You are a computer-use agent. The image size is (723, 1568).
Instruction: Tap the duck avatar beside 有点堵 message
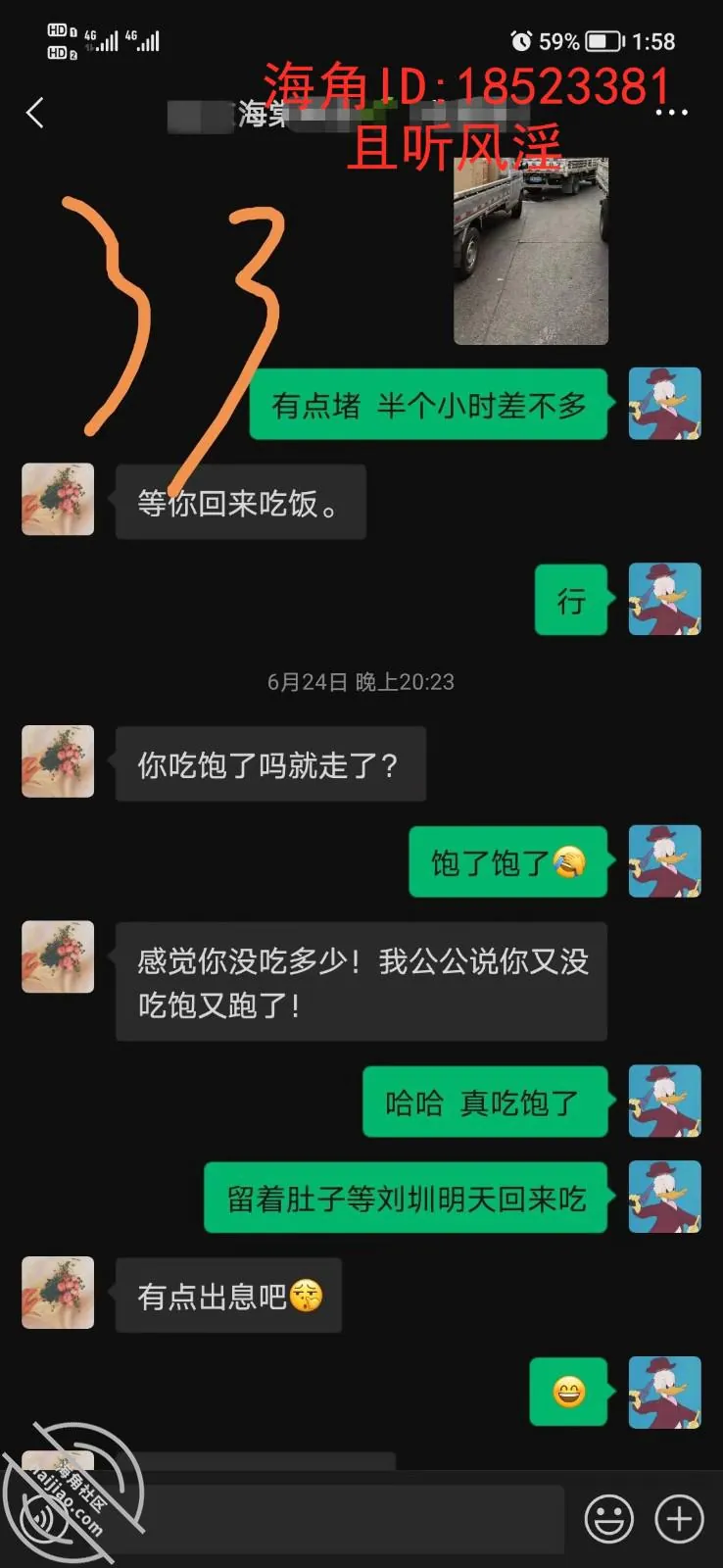tap(664, 403)
